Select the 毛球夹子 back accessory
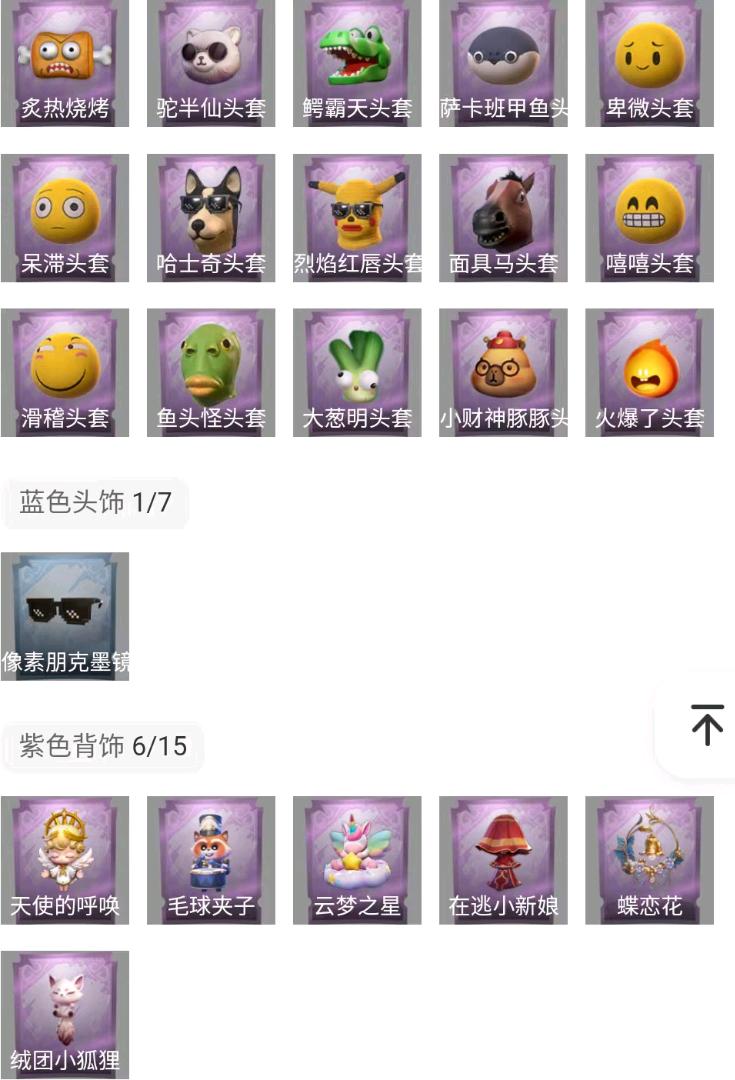 coord(211,860)
